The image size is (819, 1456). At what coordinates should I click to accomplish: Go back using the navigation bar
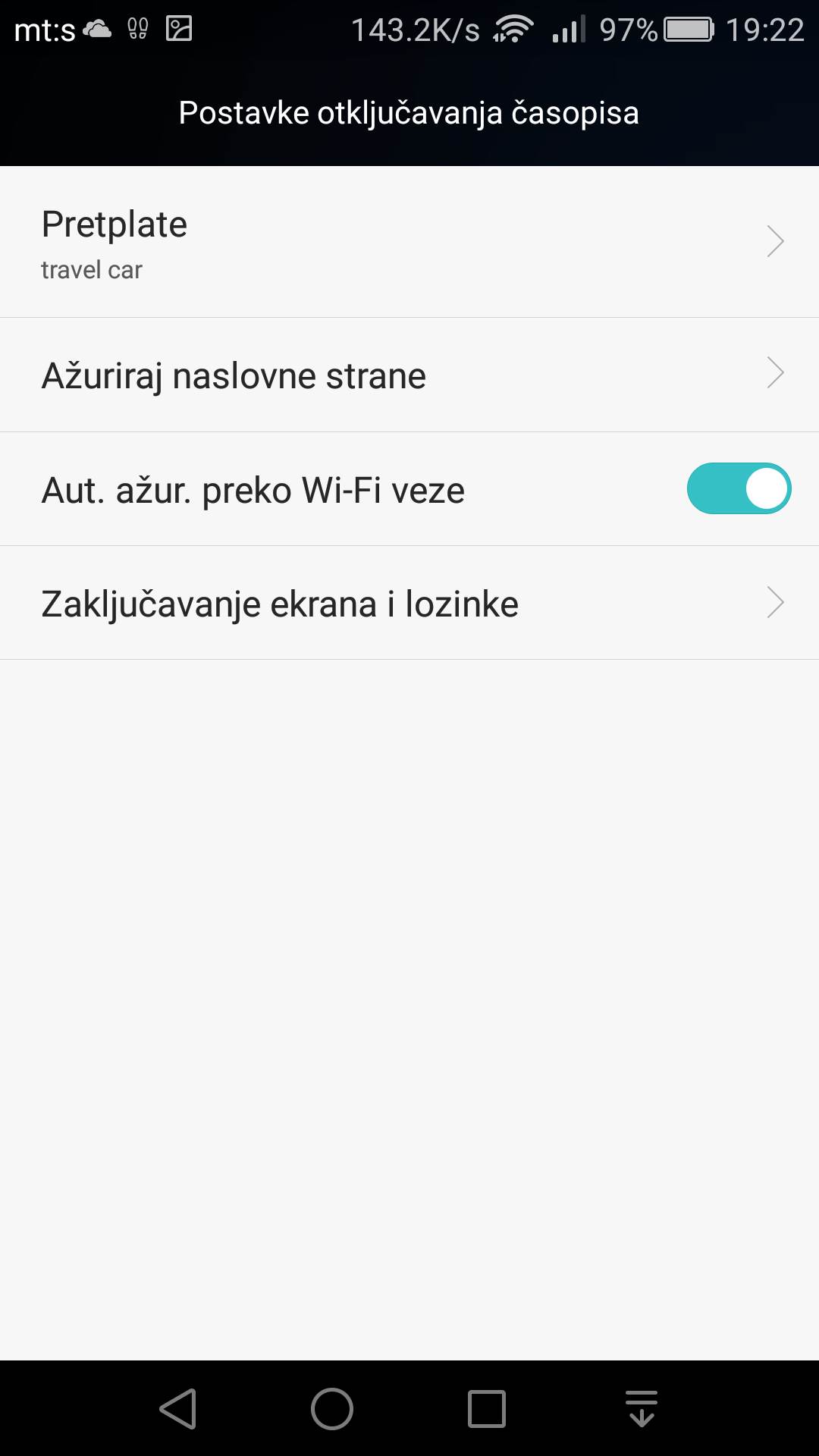(x=178, y=1409)
